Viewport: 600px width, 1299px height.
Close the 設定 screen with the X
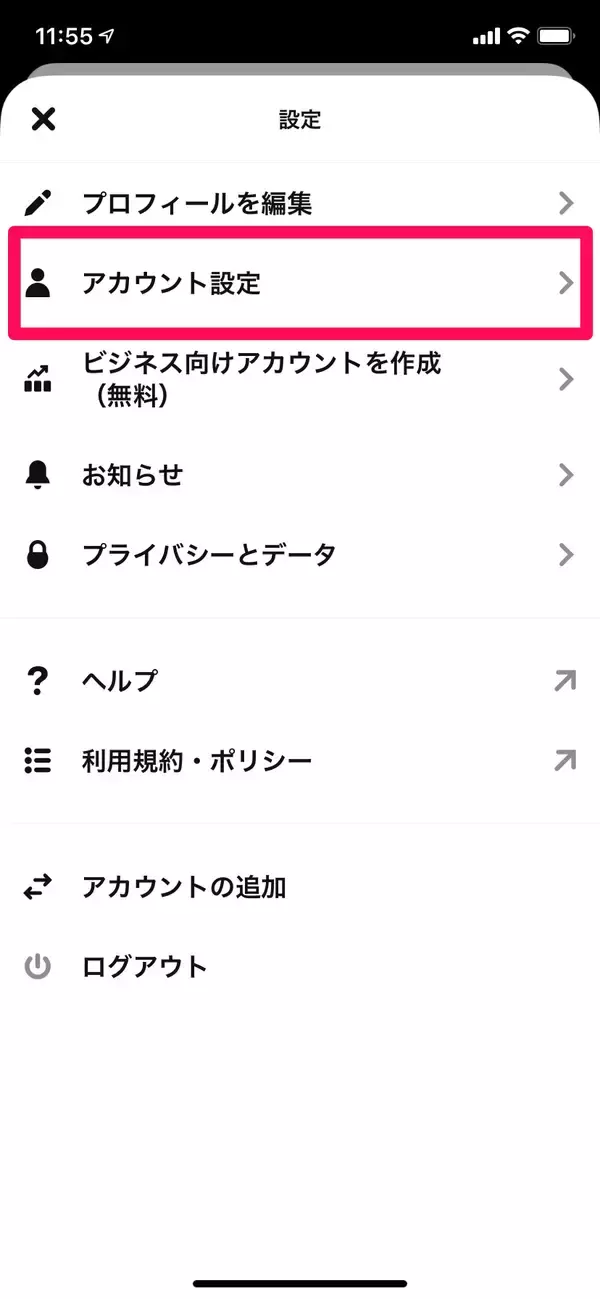coord(43,120)
